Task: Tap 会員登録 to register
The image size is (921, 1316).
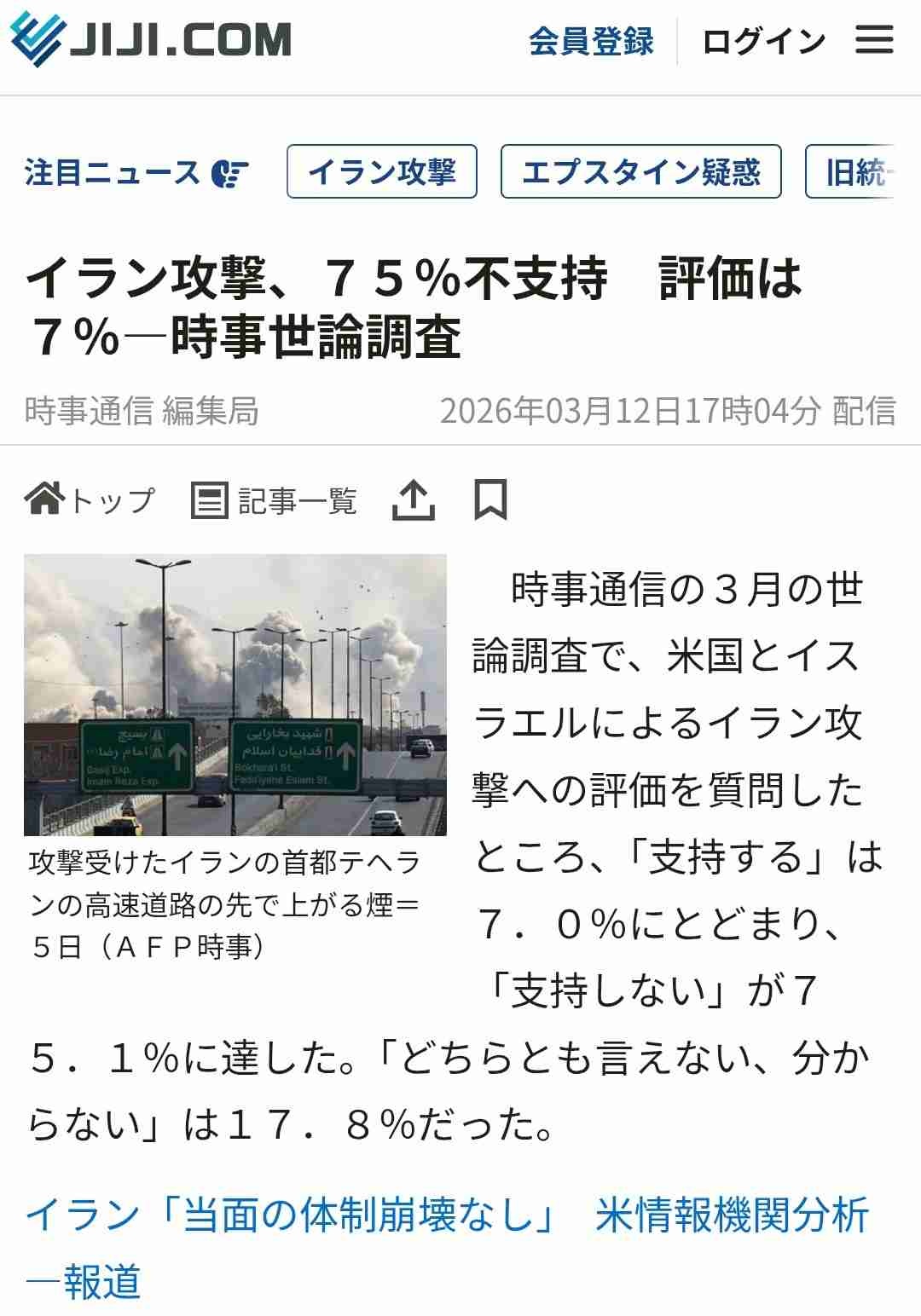Action: pyautogui.click(x=591, y=41)
